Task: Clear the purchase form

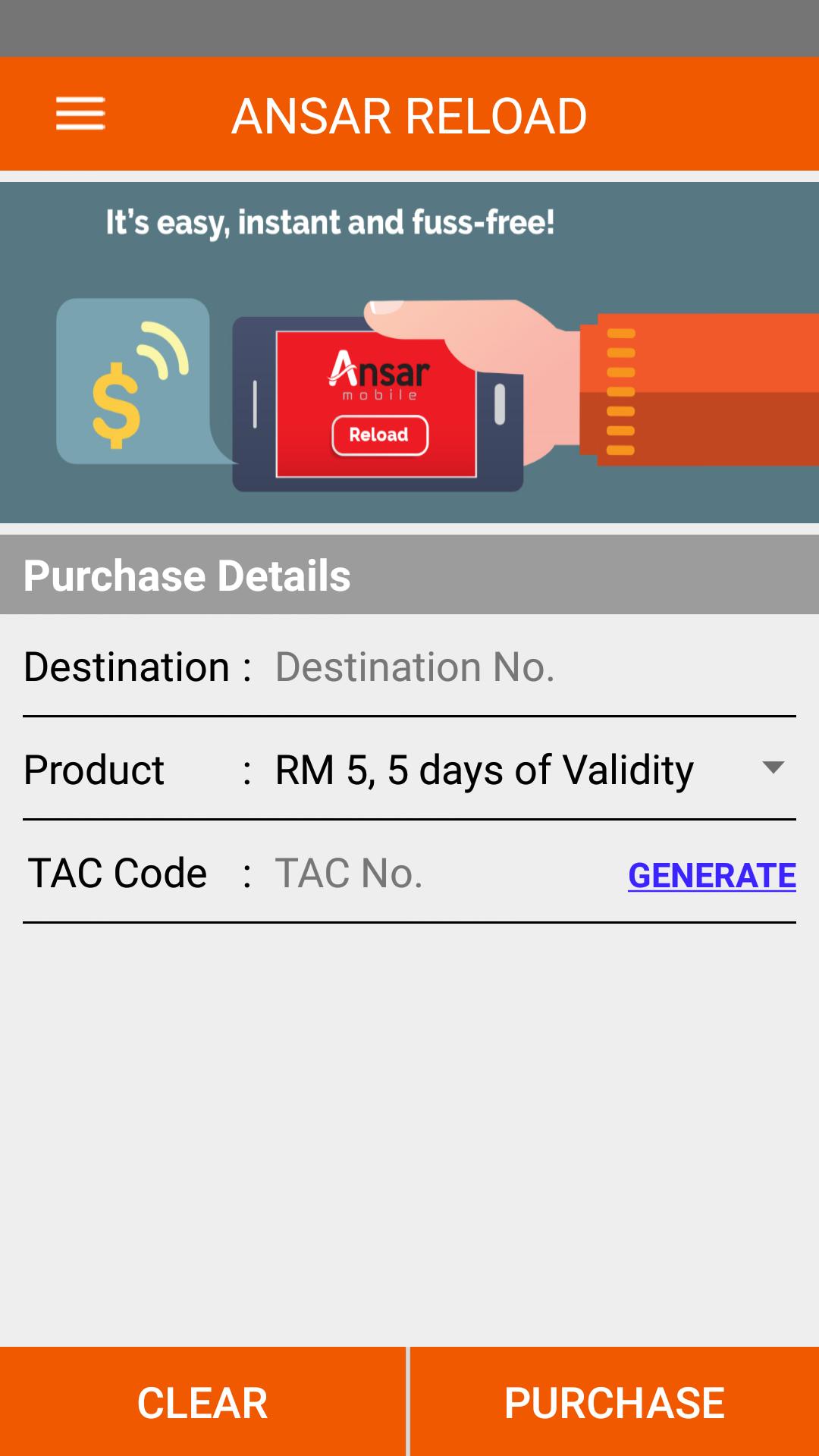Action: [202, 1402]
